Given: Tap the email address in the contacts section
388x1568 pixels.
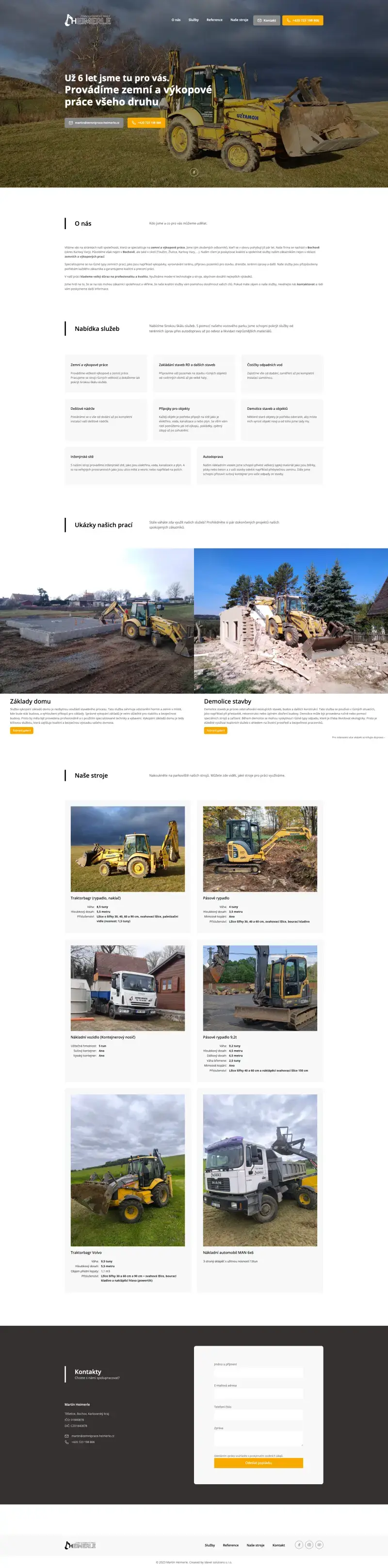Looking at the screenshot, I should (x=93, y=1436).
